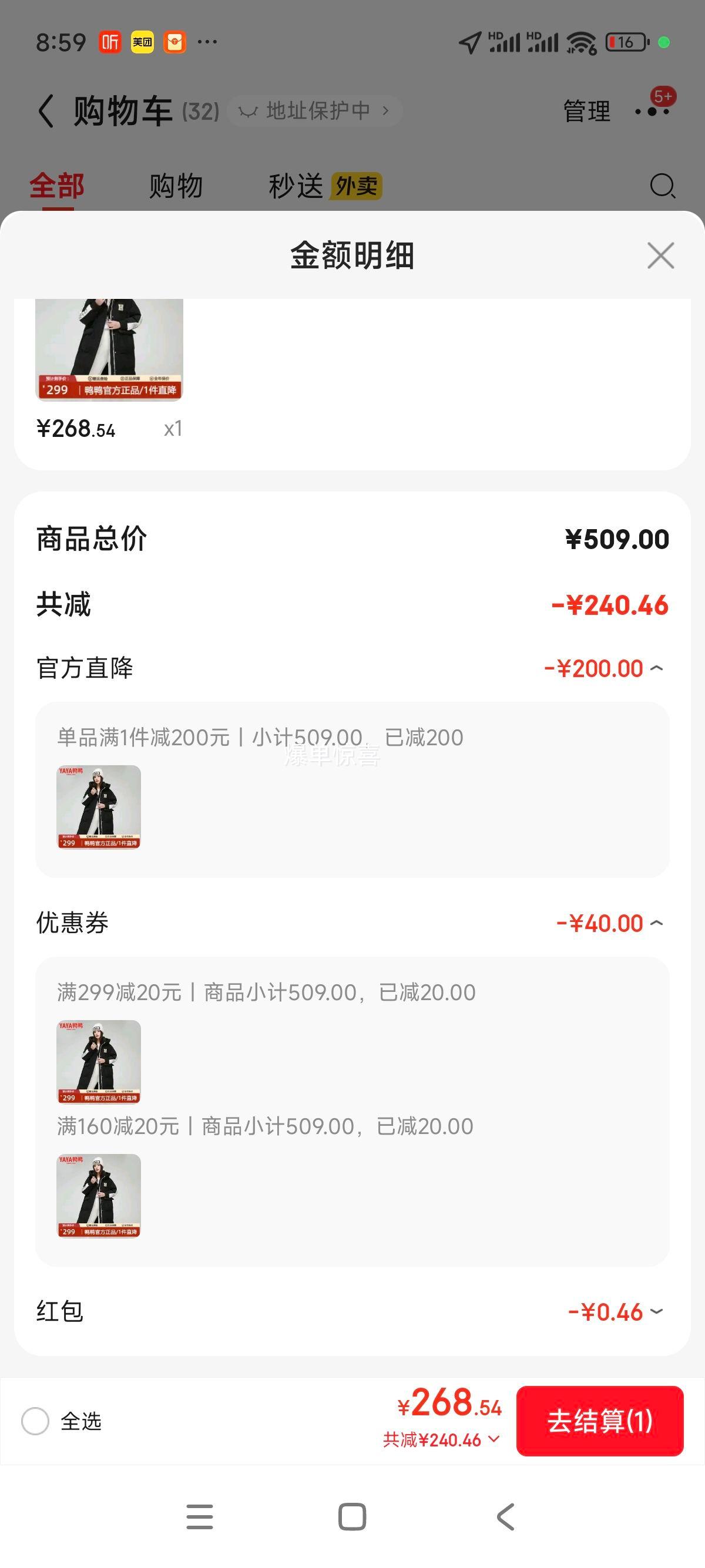Toggle the 全选 select-all checkbox
Image resolution: width=705 pixels, height=1568 pixels.
(x=35, y=1421)
